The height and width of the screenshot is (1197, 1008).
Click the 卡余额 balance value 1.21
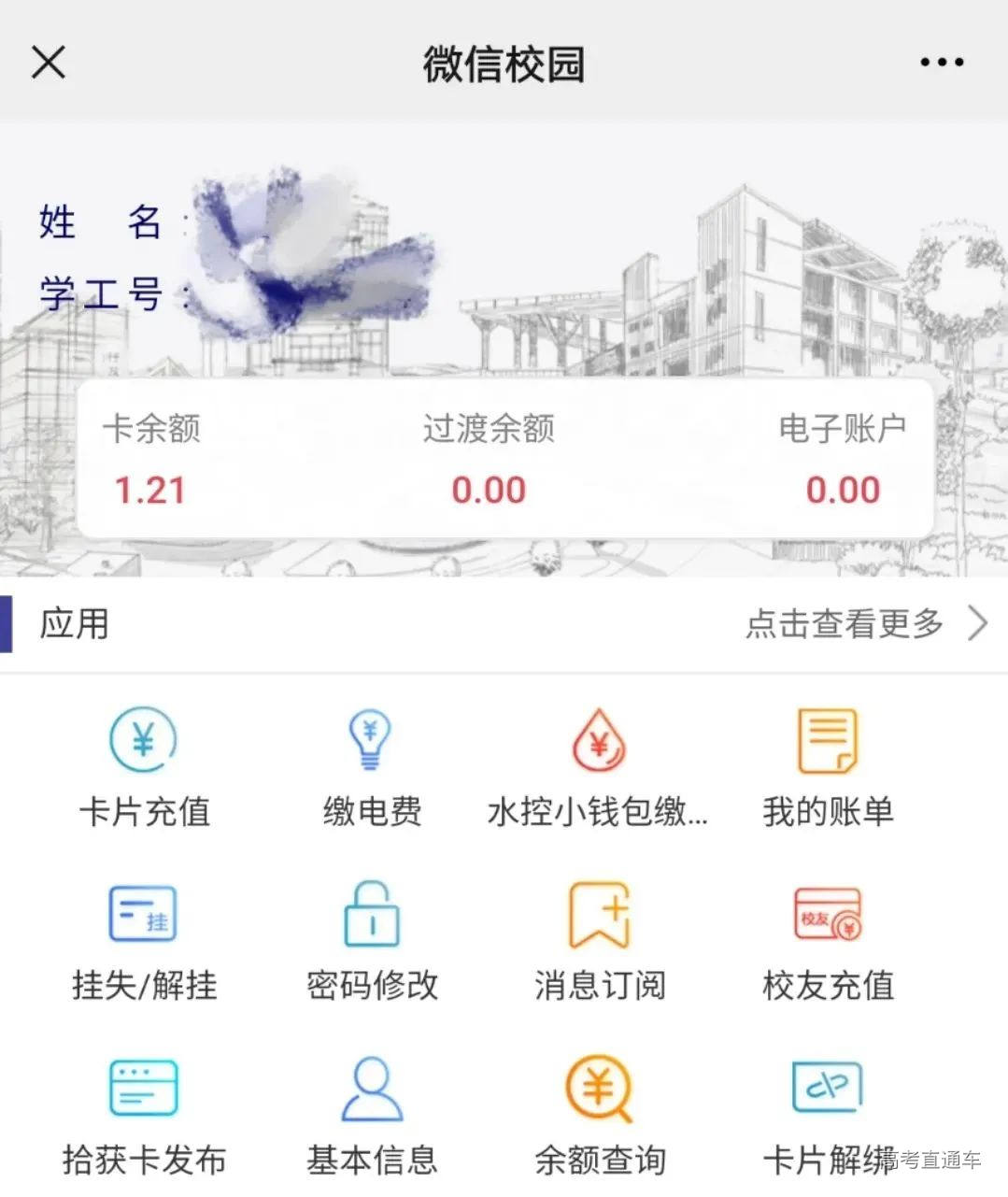click(x=150, y=489)
